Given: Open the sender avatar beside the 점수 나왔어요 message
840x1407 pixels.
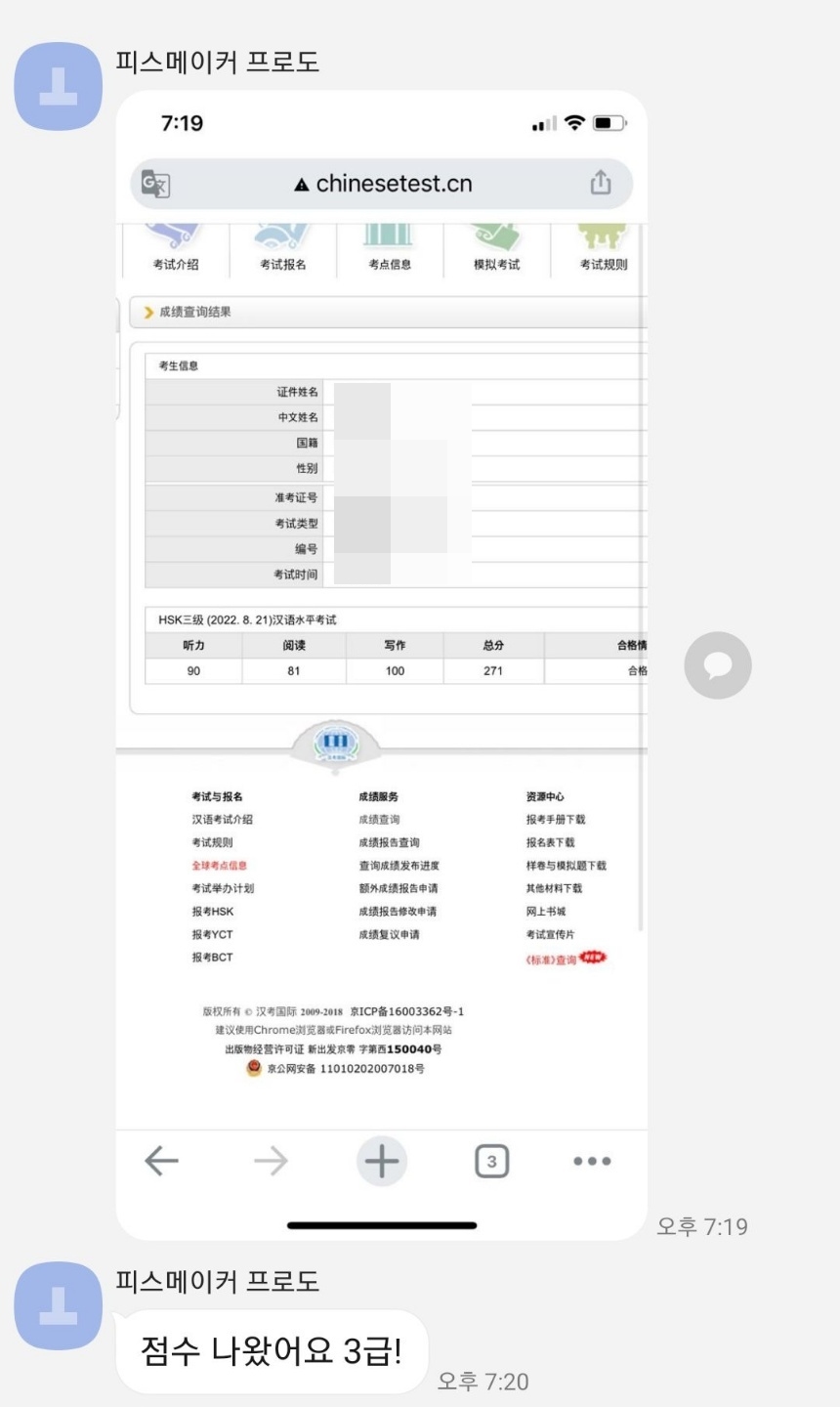Looking at the screenshot, I should tap(58, 1306).
